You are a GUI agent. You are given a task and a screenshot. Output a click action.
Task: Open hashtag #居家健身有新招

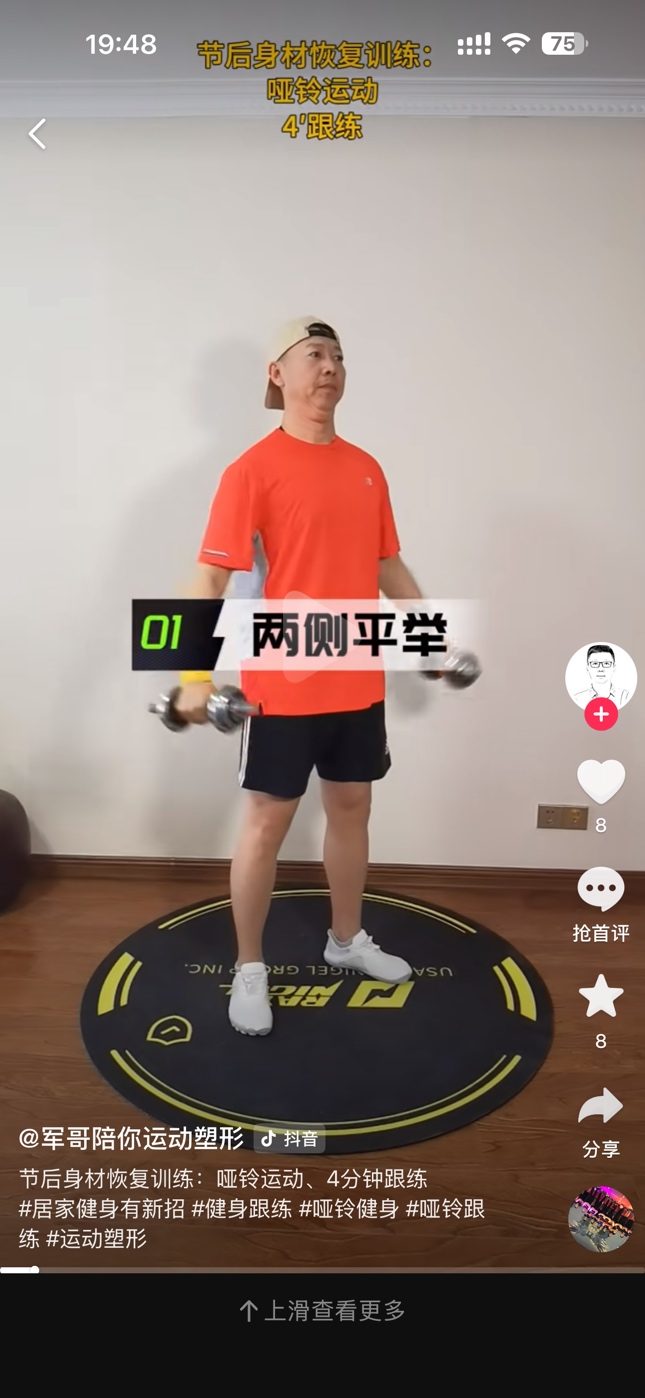pyautogui.click(x=102, y=1208)
